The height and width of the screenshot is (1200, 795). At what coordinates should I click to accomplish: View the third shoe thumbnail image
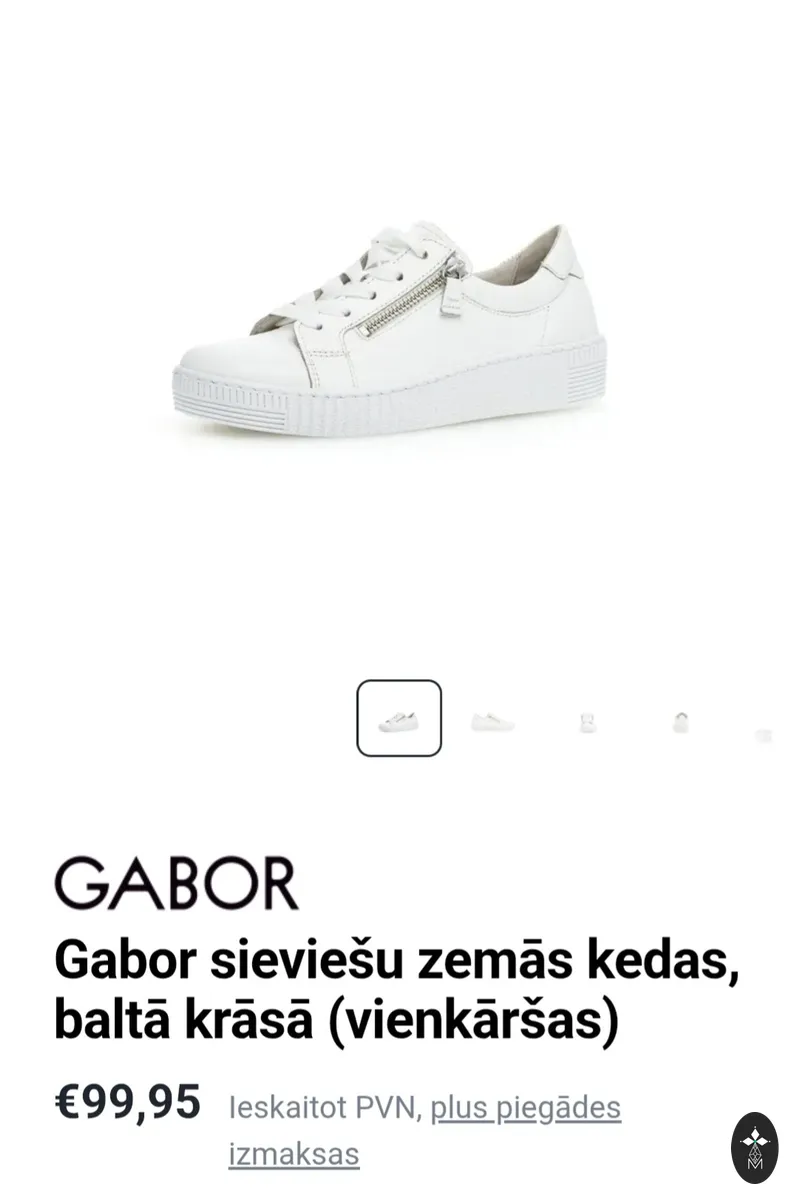coord(588,720)
